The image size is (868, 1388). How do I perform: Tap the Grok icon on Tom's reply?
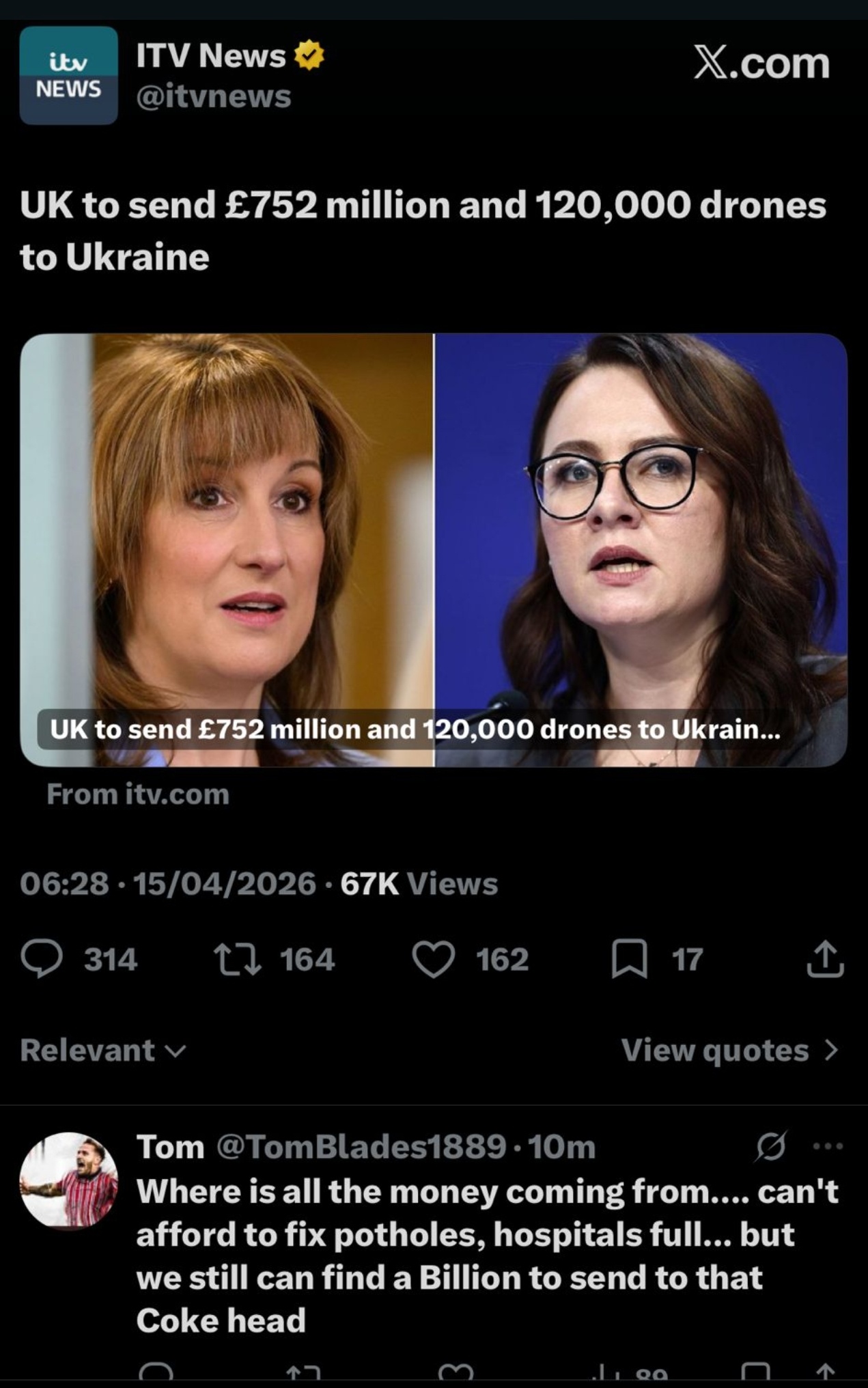tap(771, 1146)
